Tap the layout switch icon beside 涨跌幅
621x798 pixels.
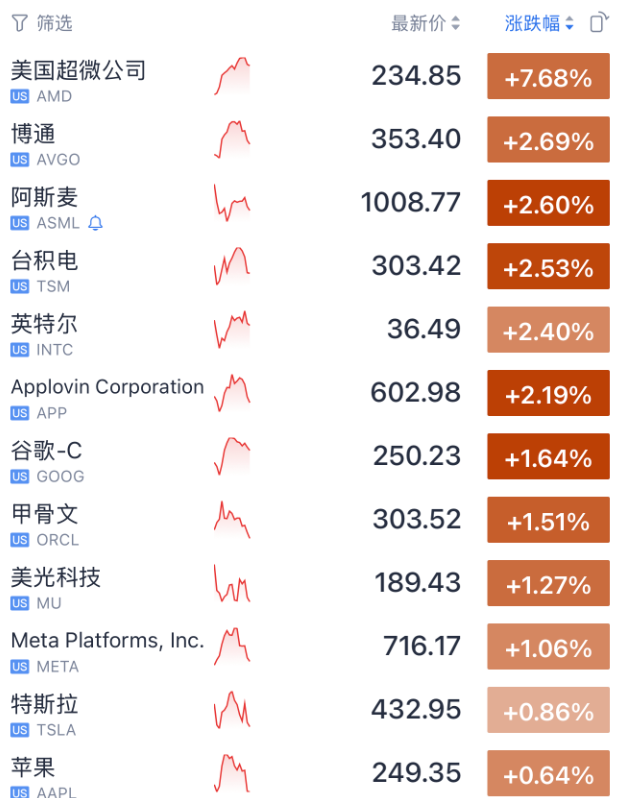coord(598,22)
